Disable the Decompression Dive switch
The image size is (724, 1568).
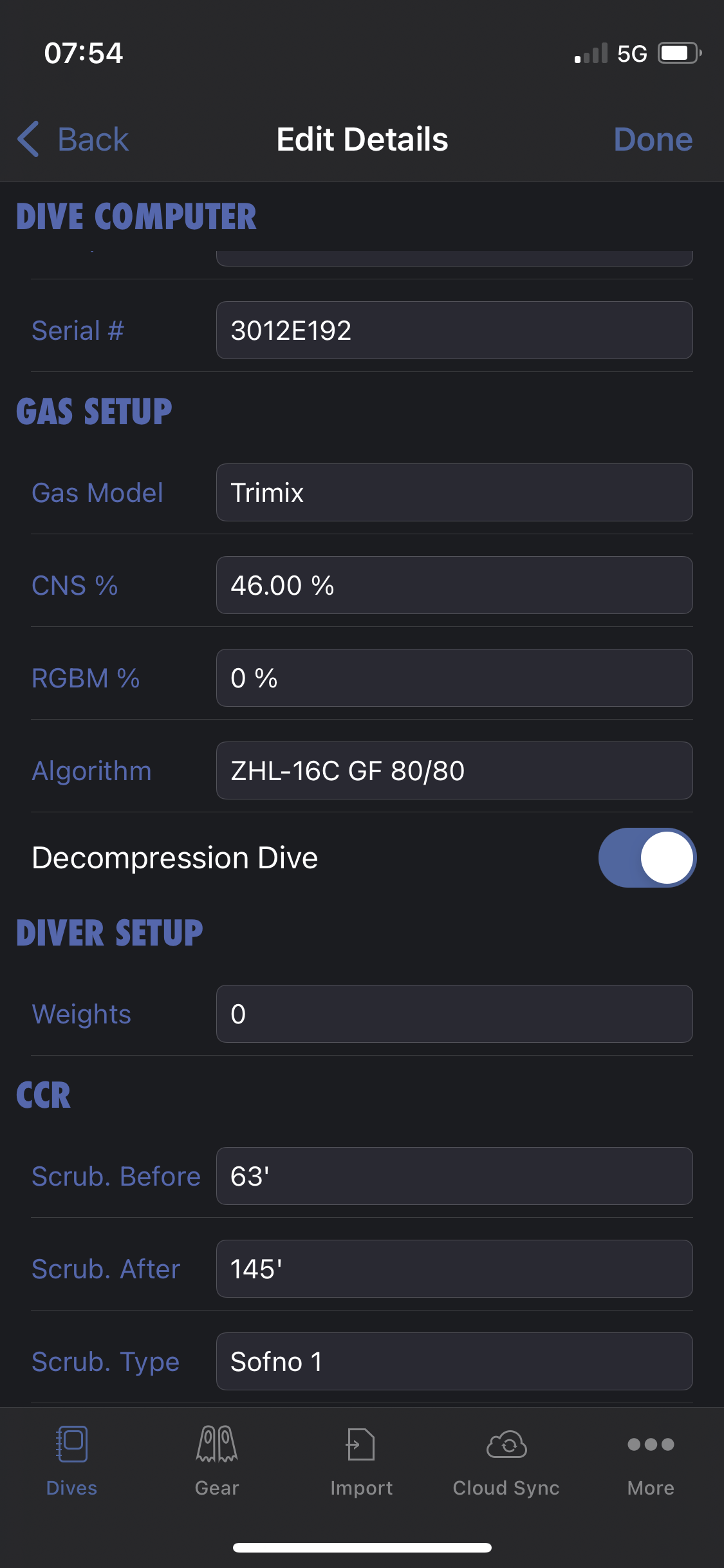[647, 858]
